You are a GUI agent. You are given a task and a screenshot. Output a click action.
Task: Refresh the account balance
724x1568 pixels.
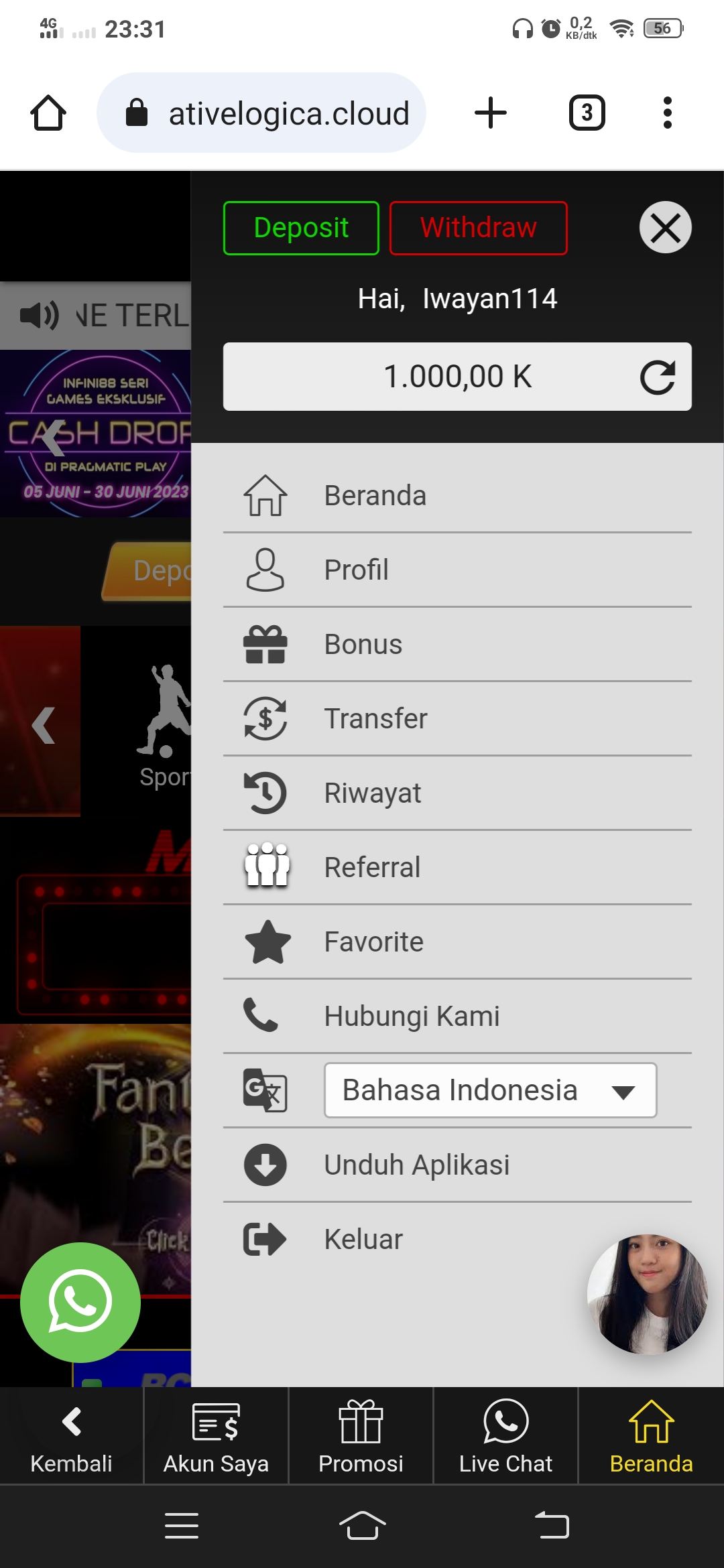[657, 377]
